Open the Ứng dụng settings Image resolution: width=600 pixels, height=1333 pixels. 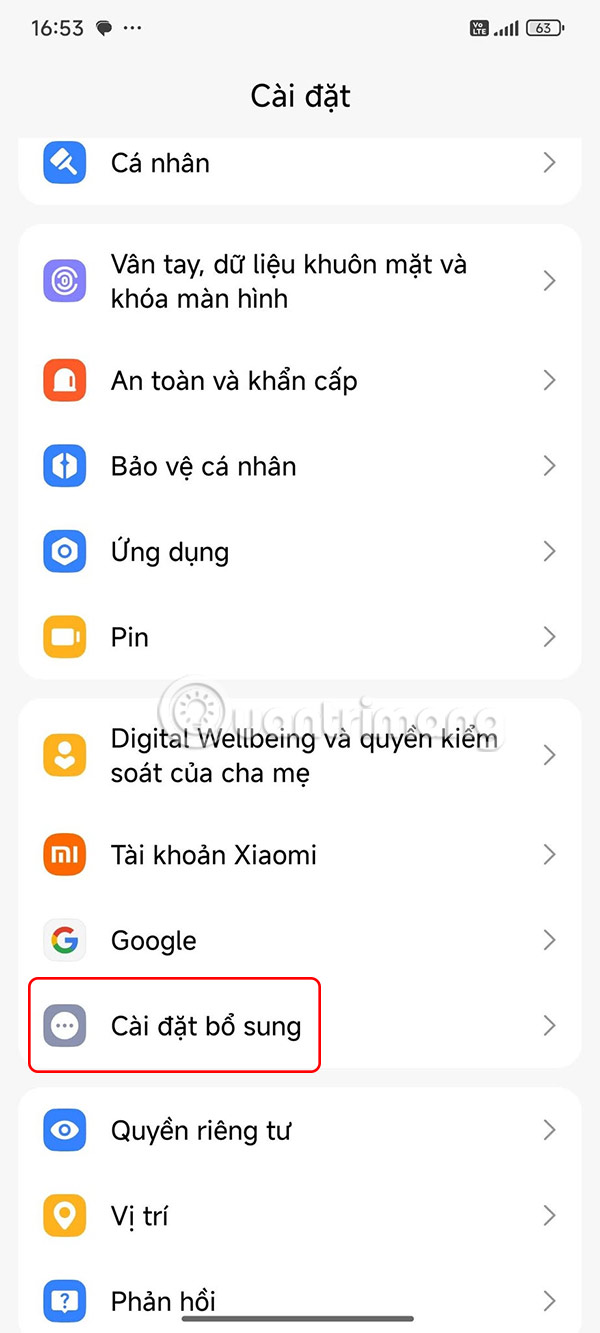[x=300, y=551]
